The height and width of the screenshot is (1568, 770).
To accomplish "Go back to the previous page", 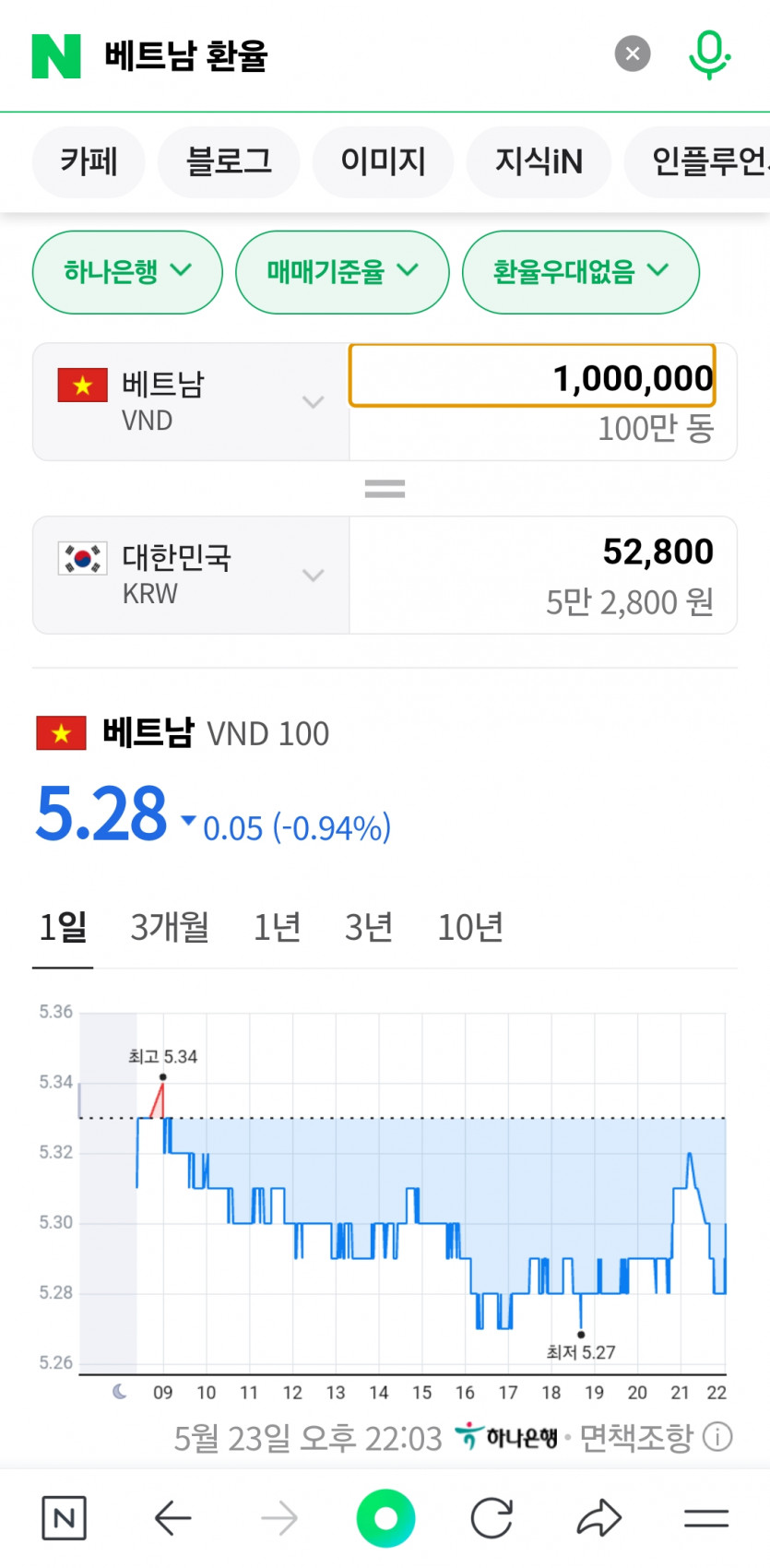I will point(172,1517).
